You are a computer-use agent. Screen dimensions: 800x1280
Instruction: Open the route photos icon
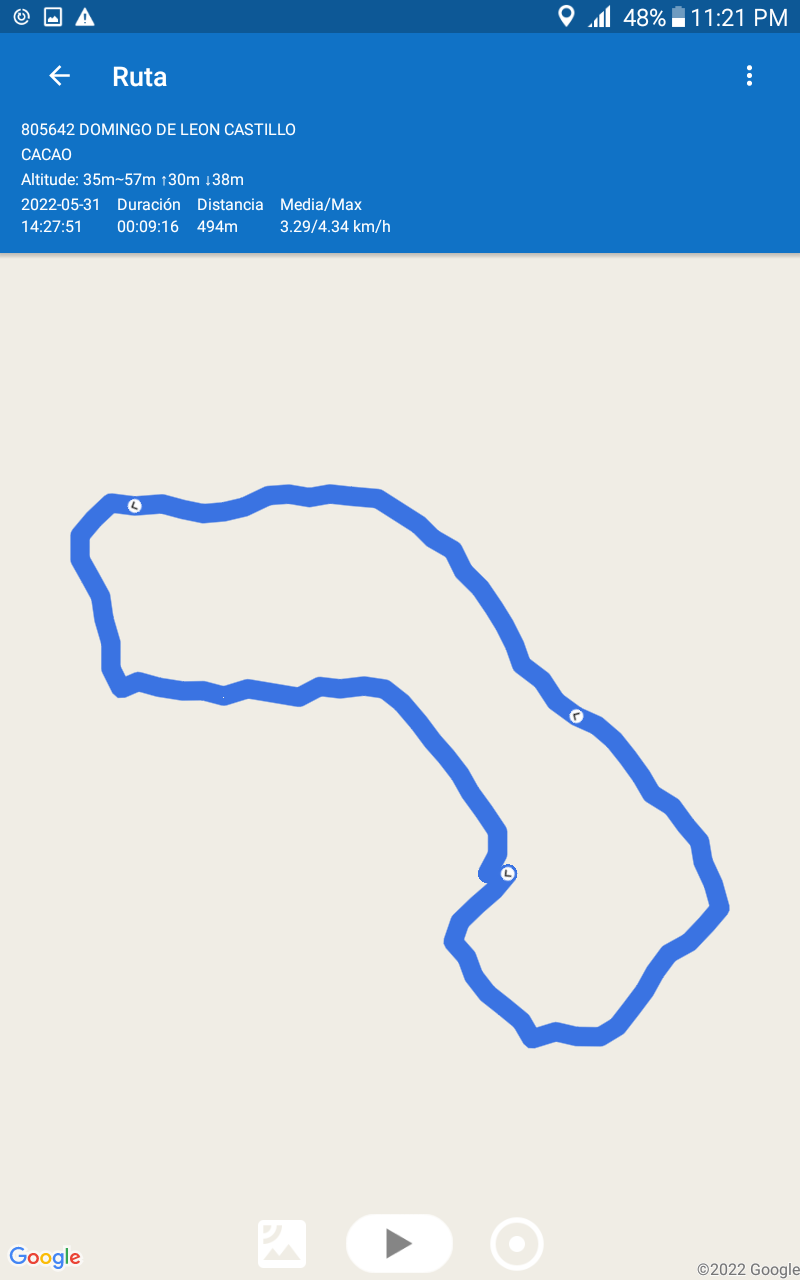(282, 1244)
